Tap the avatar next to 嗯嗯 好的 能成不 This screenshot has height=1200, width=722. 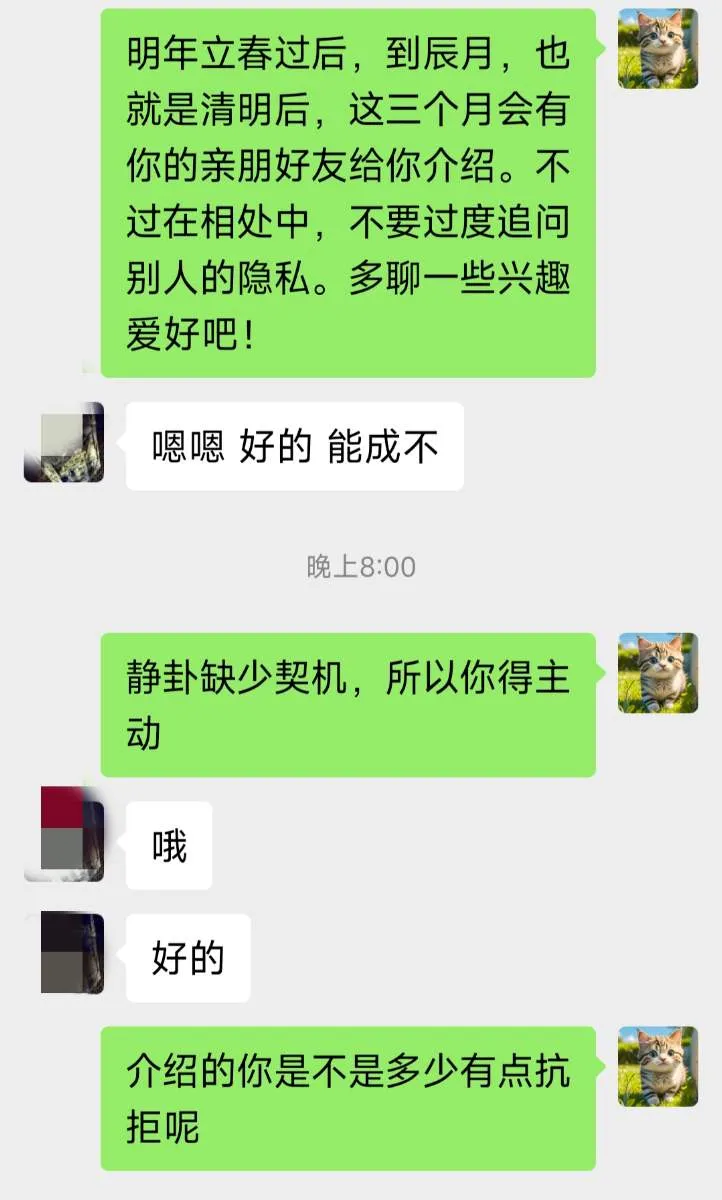[64, 442]
